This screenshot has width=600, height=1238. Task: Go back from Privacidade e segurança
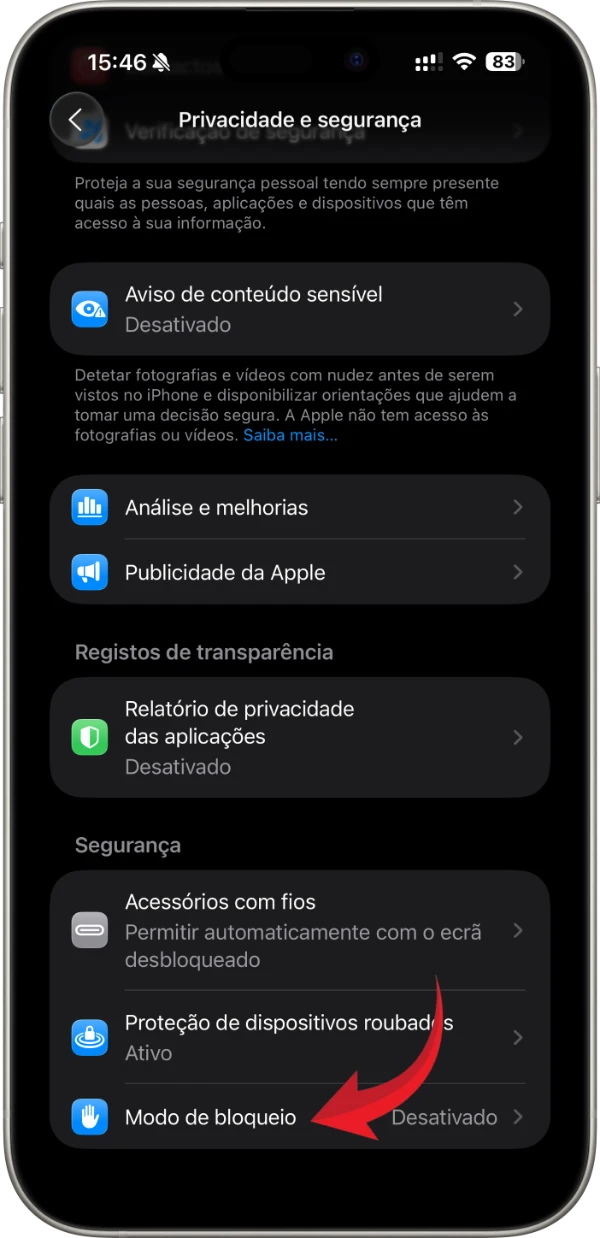coord(76,120)
